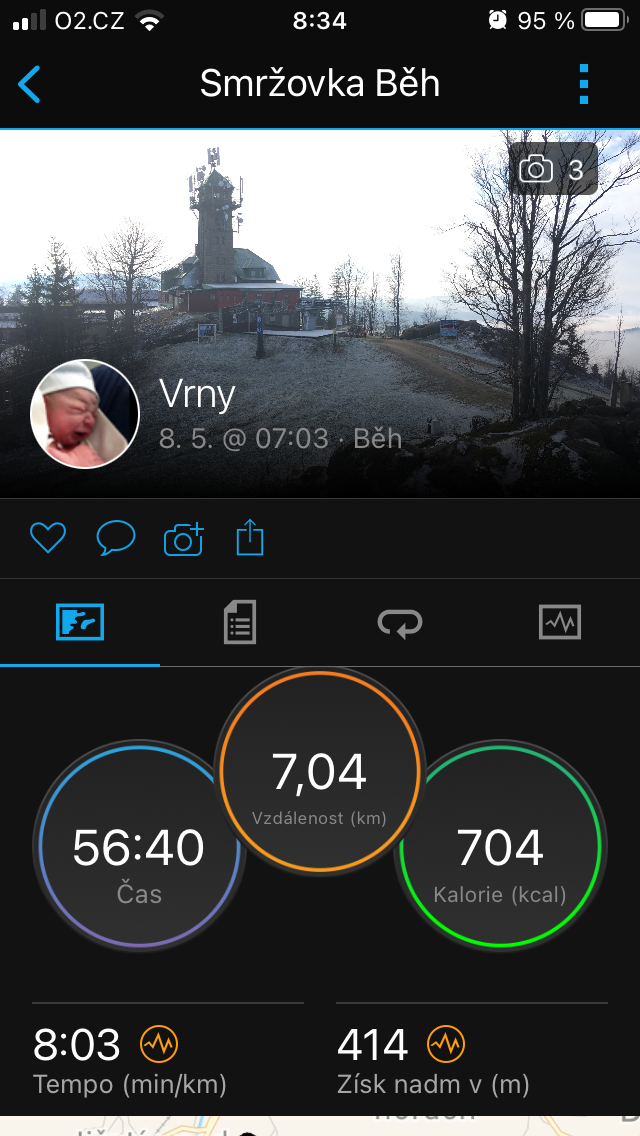This screenshot has height=1136, width=640.
Task: Share this run activity
Action: pos(250,539)
